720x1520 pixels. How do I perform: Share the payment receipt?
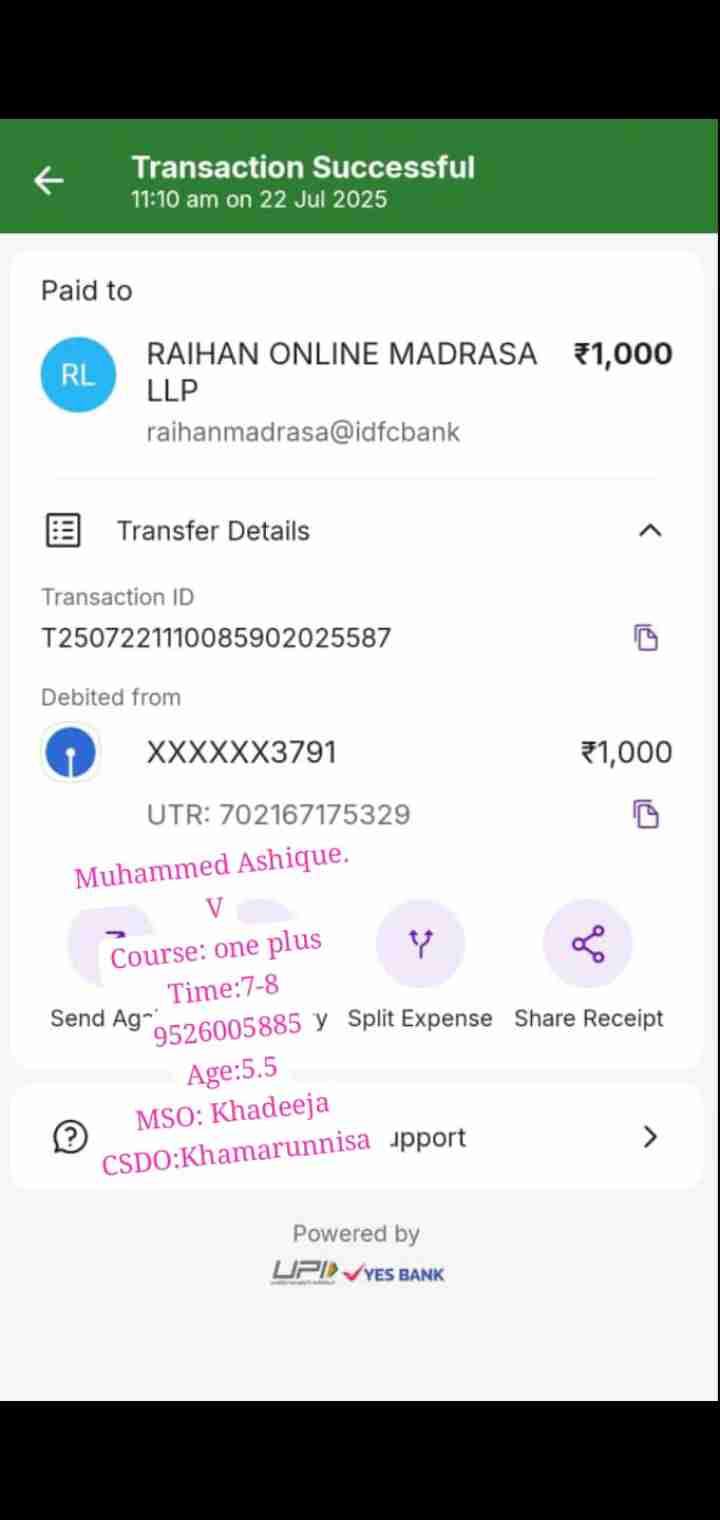point(588,944)
